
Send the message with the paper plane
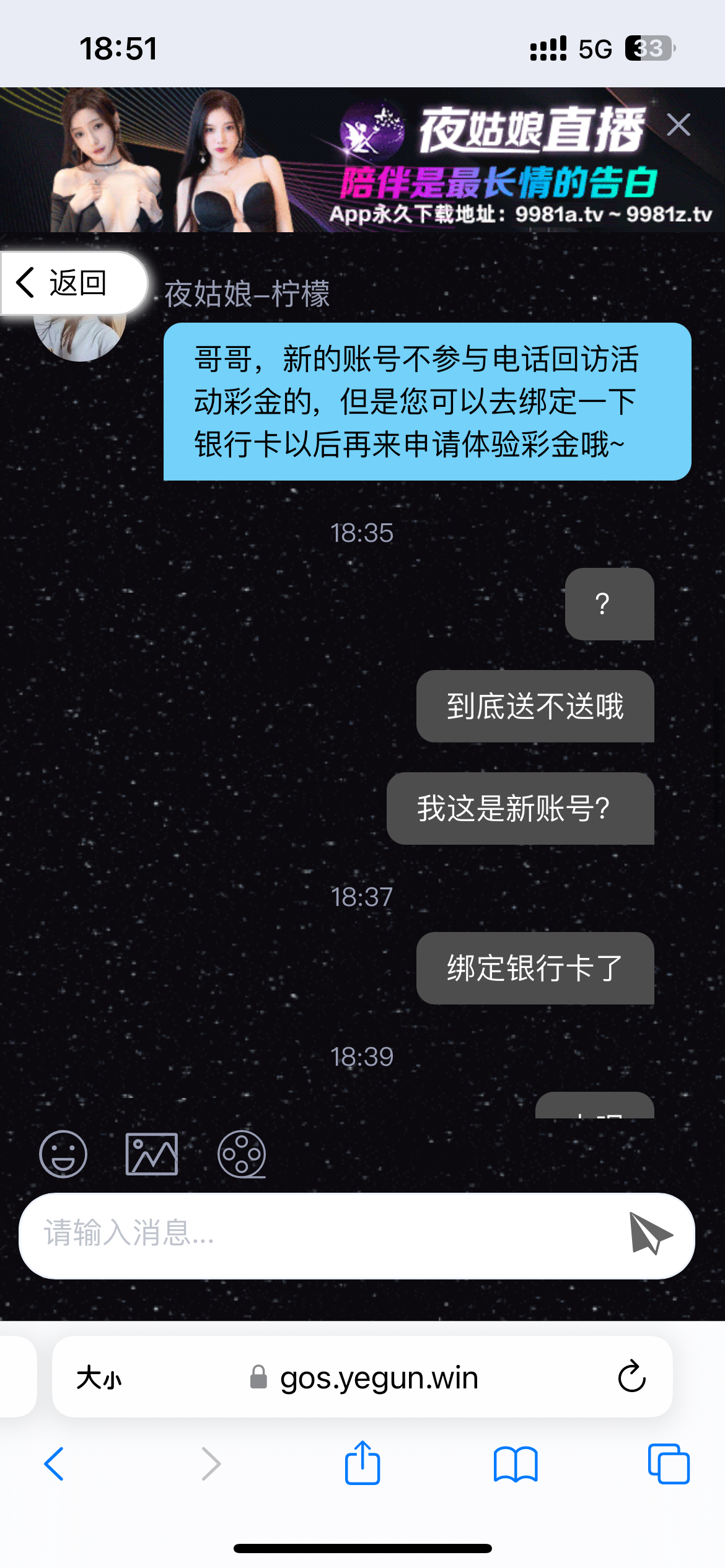649,1233
